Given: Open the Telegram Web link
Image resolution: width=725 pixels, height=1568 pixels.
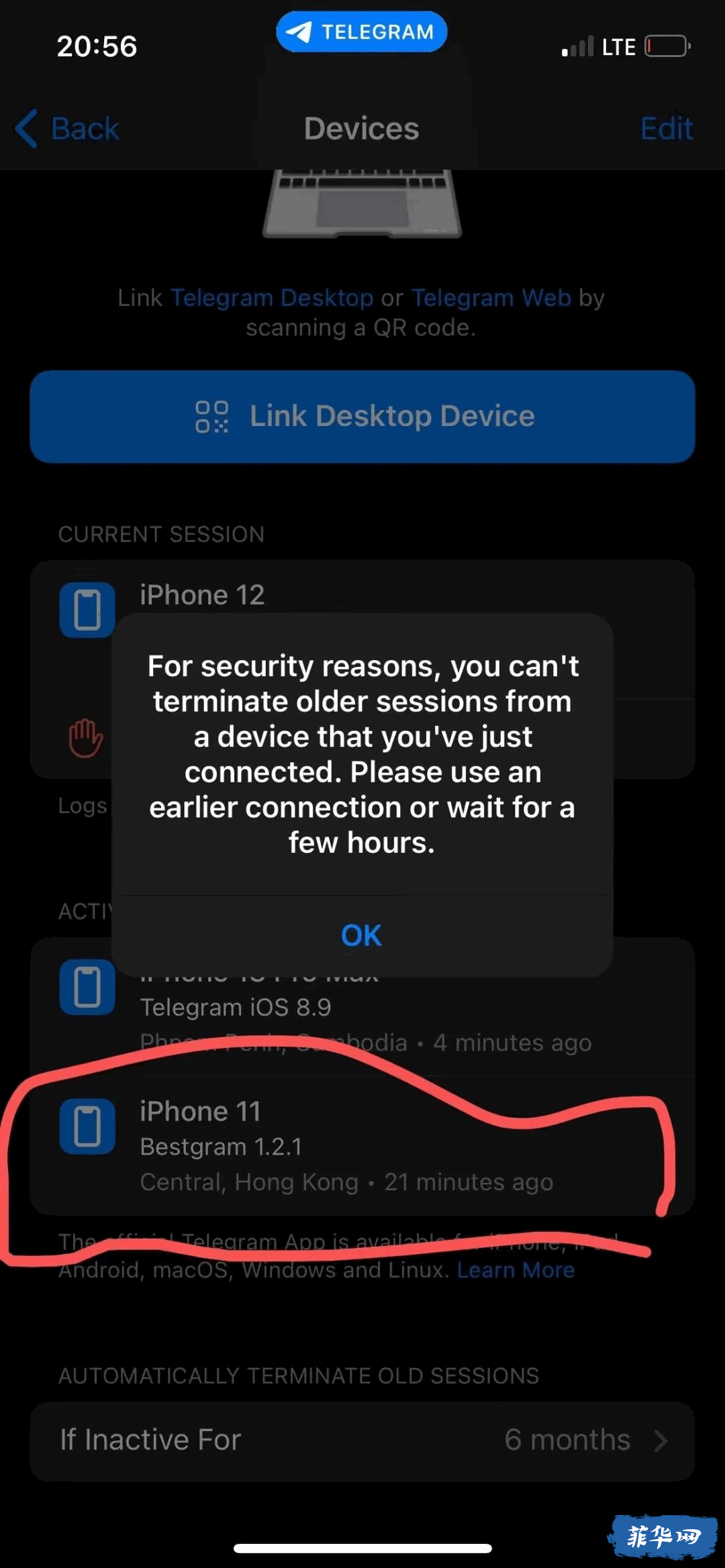Looking at the screenshot, I should 491,297.
